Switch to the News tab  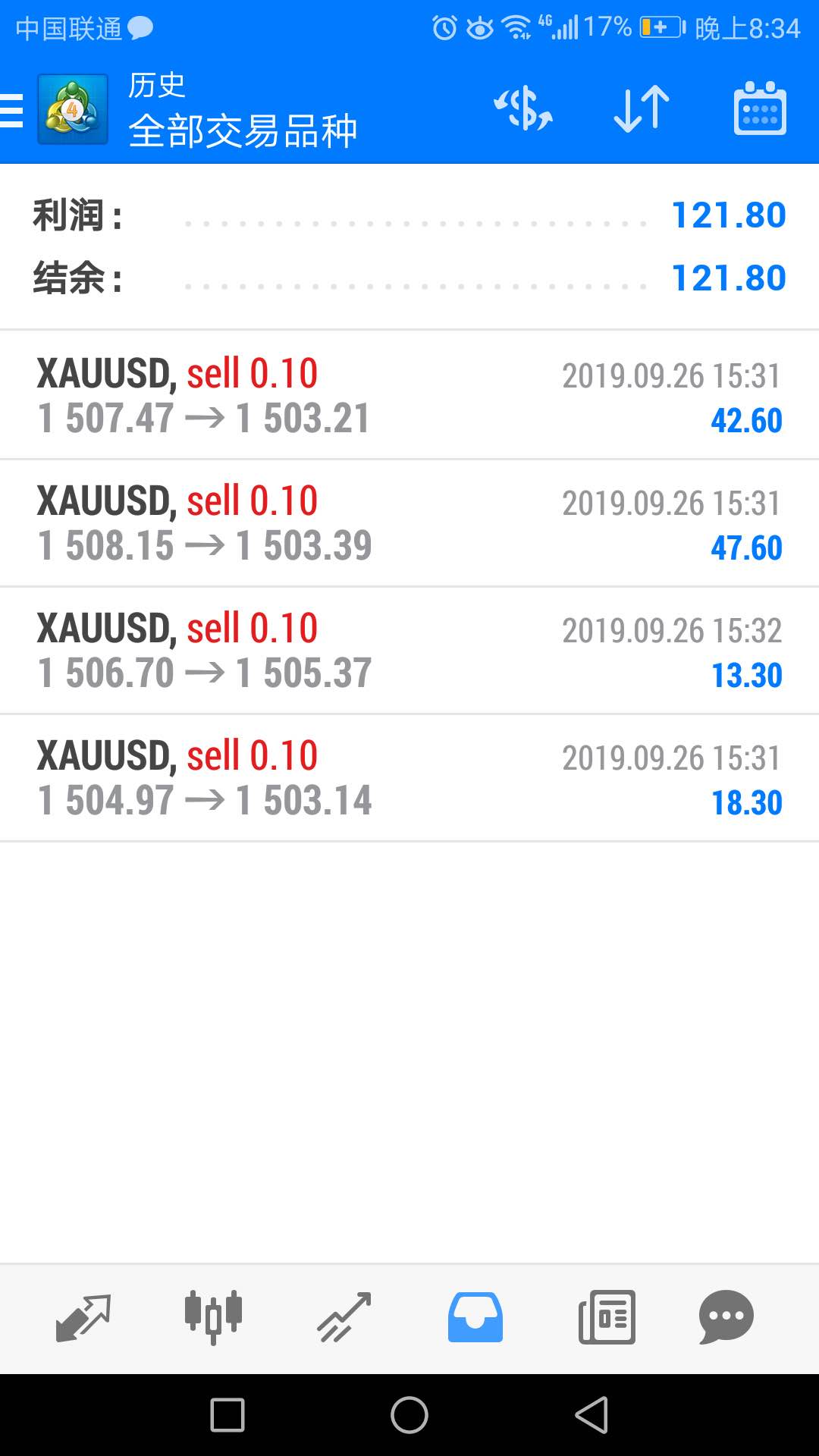point(607,1318)
